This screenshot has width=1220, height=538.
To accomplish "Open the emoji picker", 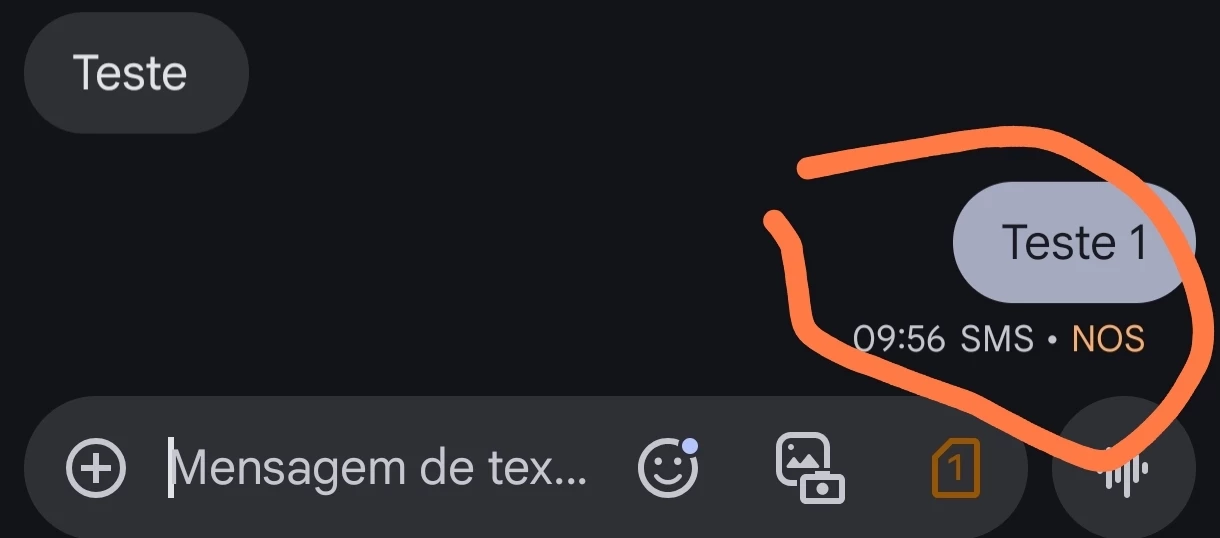I will click(x=668, y=467).
